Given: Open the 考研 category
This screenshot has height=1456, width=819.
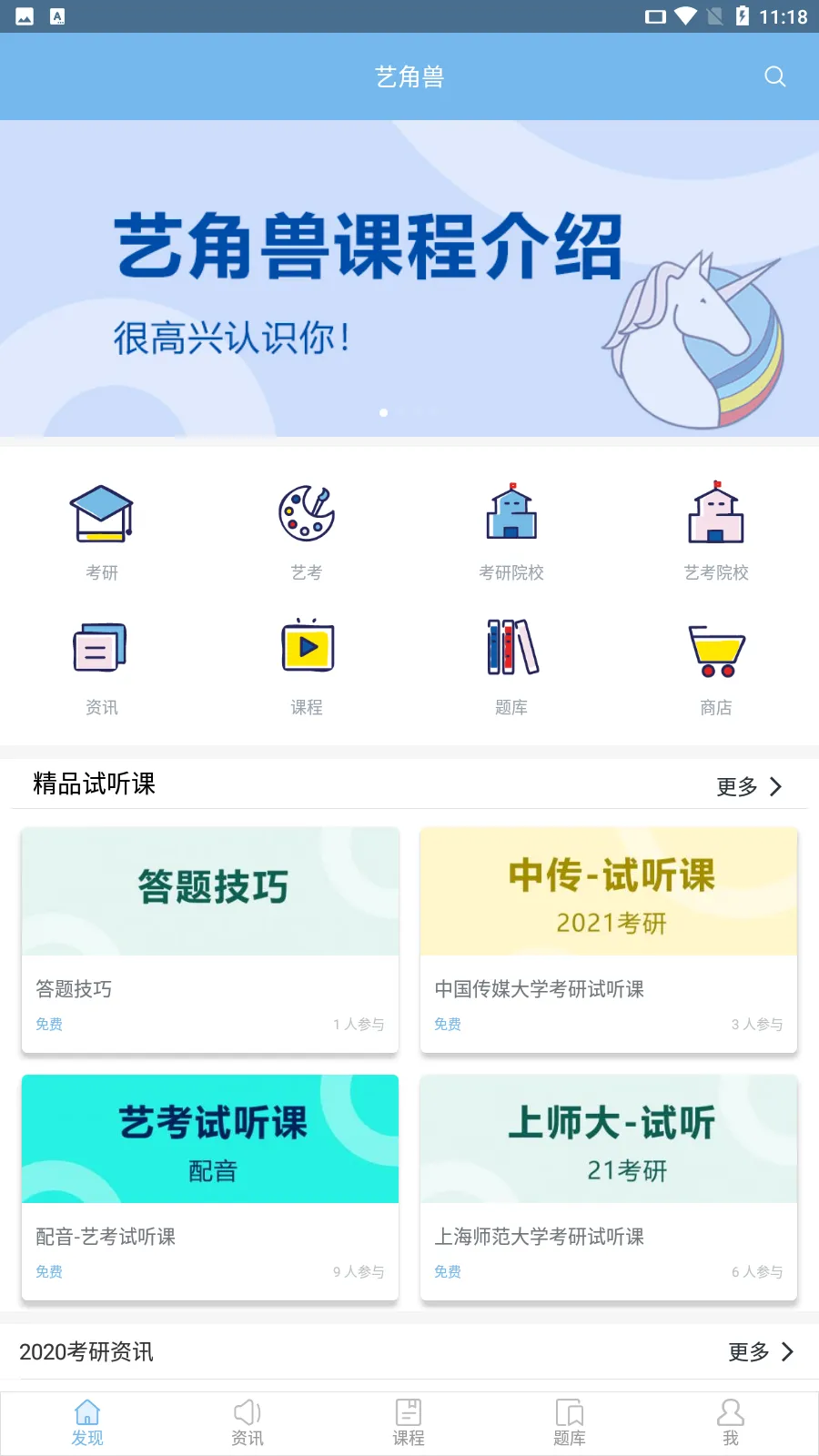Looking at the screenshot, I should (102, 532).
